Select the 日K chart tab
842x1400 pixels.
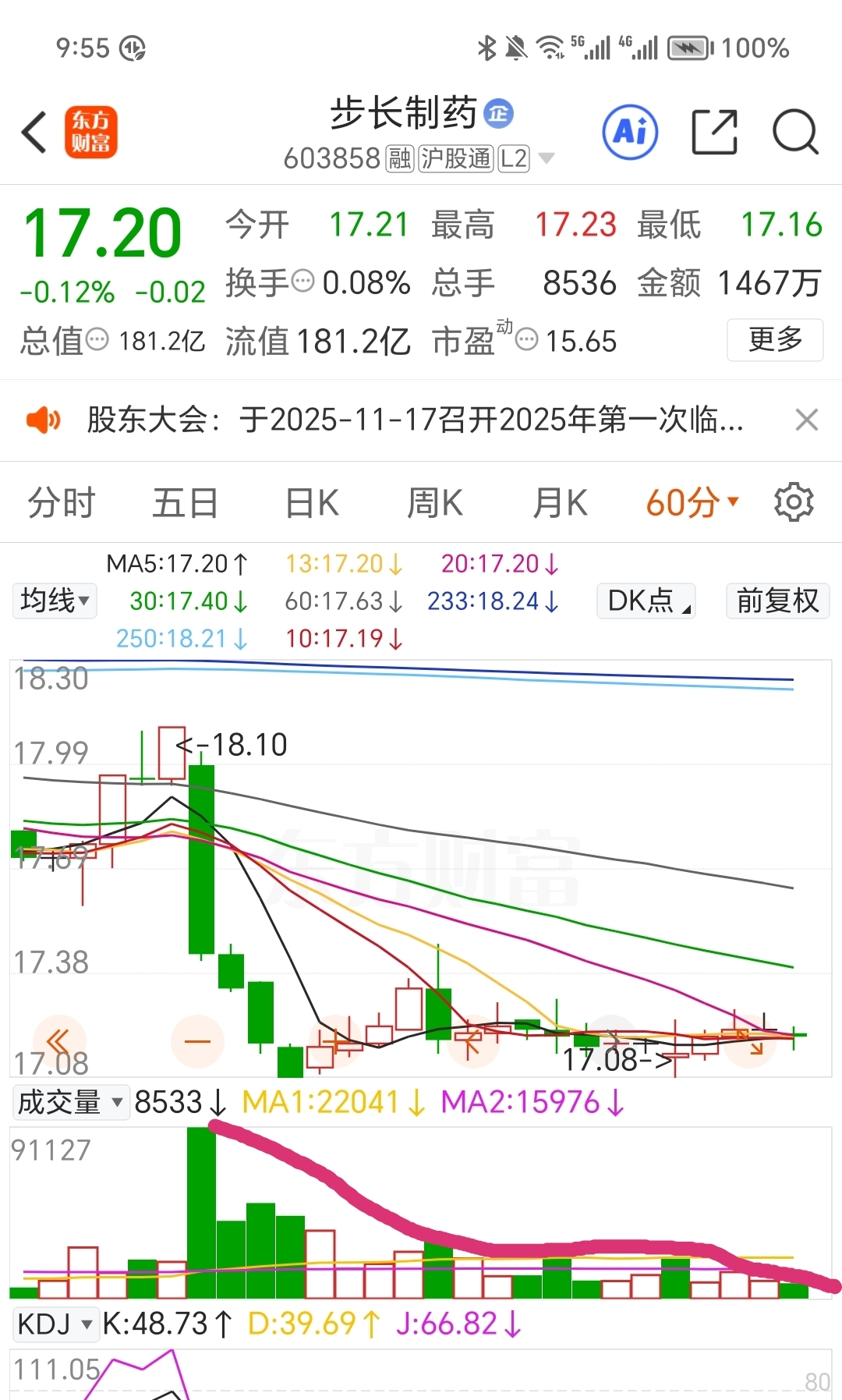coord(312,503)
